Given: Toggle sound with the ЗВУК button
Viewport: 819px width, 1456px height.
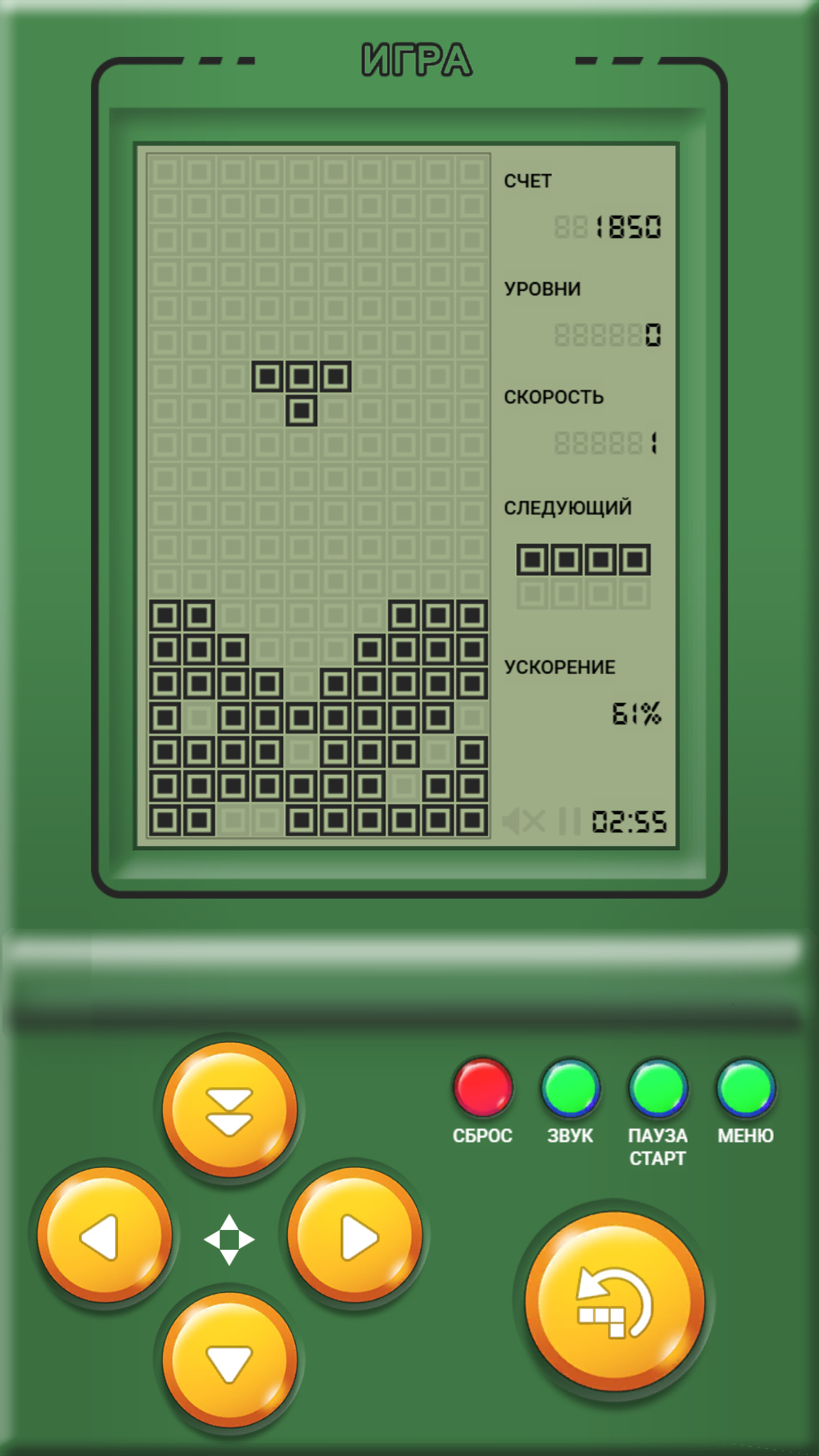Looking at the screenshot, I should click(570, 1088).
